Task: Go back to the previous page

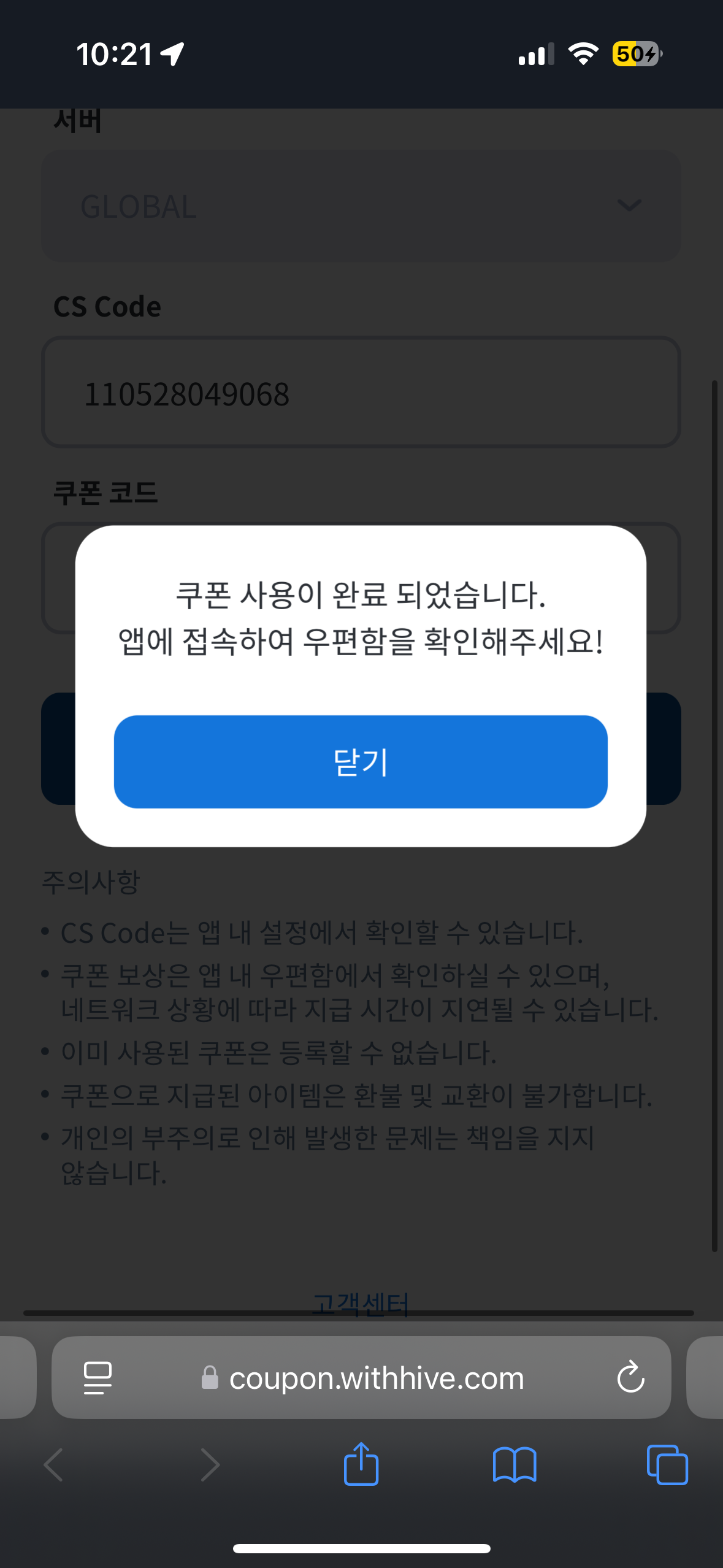Action: pos(54,1465)
